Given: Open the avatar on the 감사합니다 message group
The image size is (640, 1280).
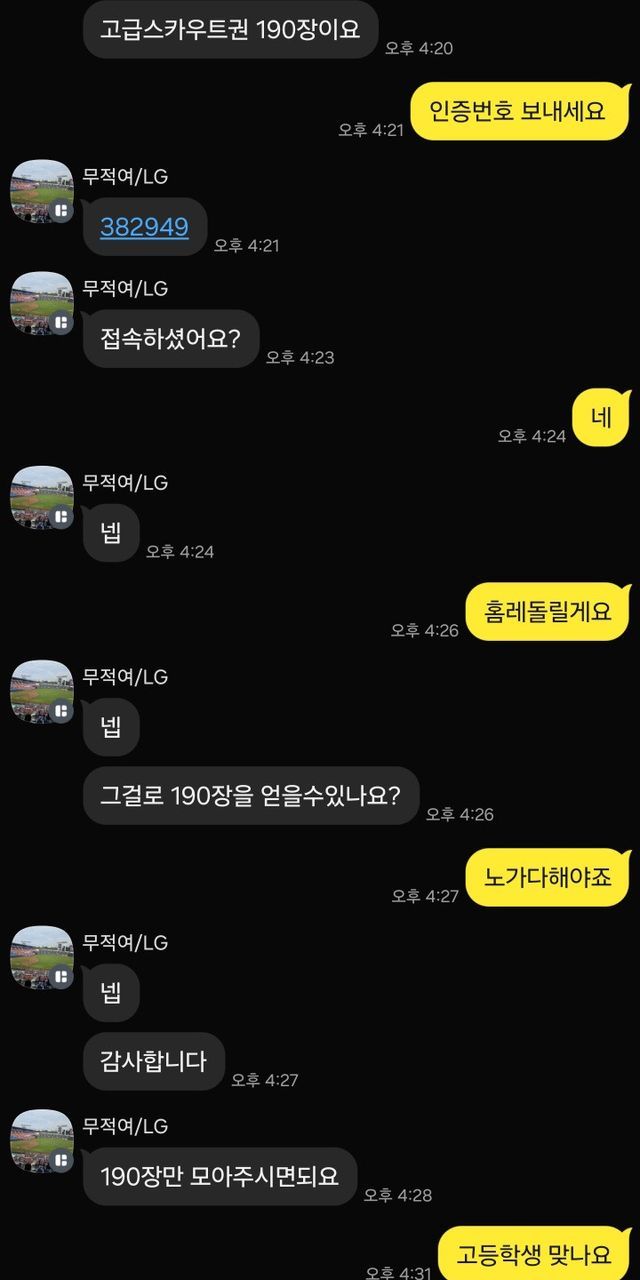Looking at the screenshot, I should (42, 957).
